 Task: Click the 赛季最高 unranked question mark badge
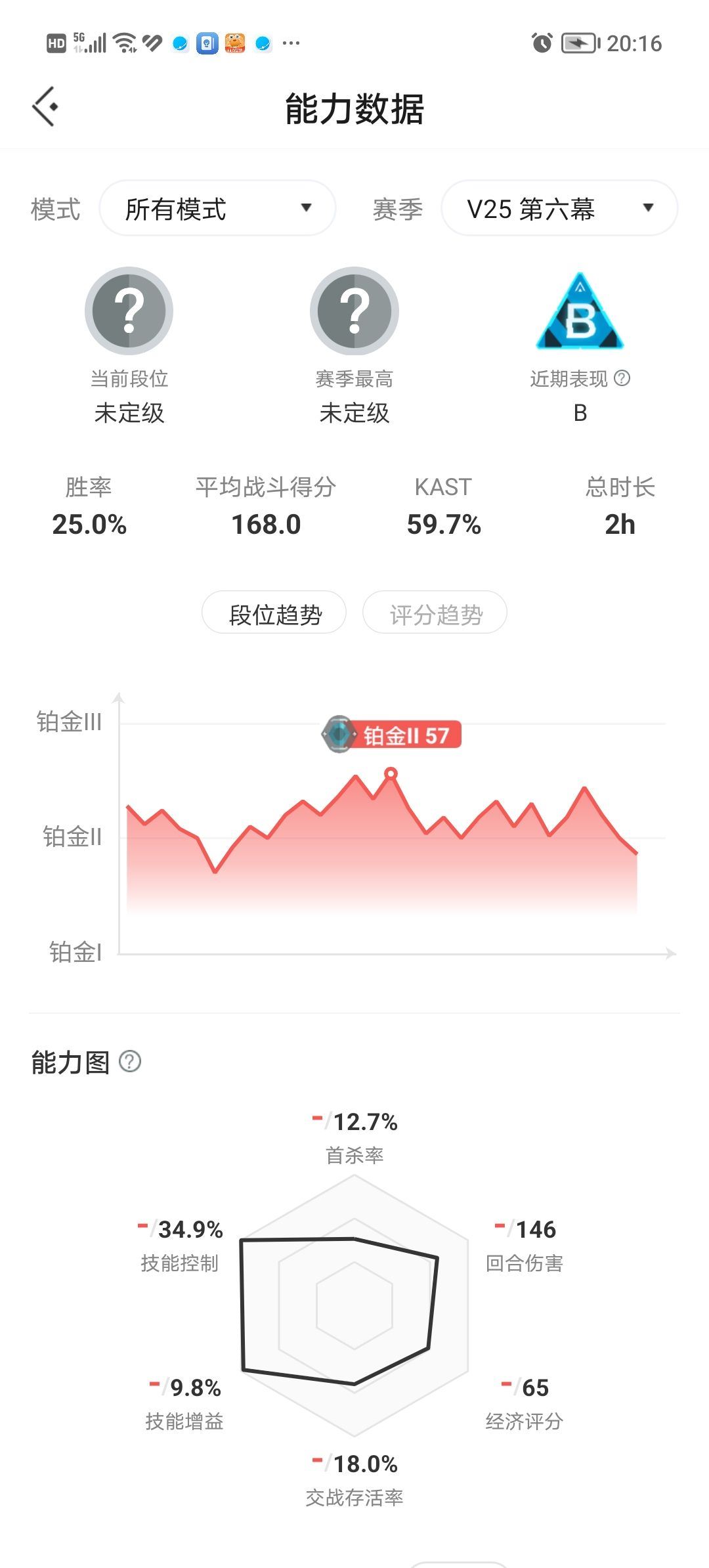point(354,311)
